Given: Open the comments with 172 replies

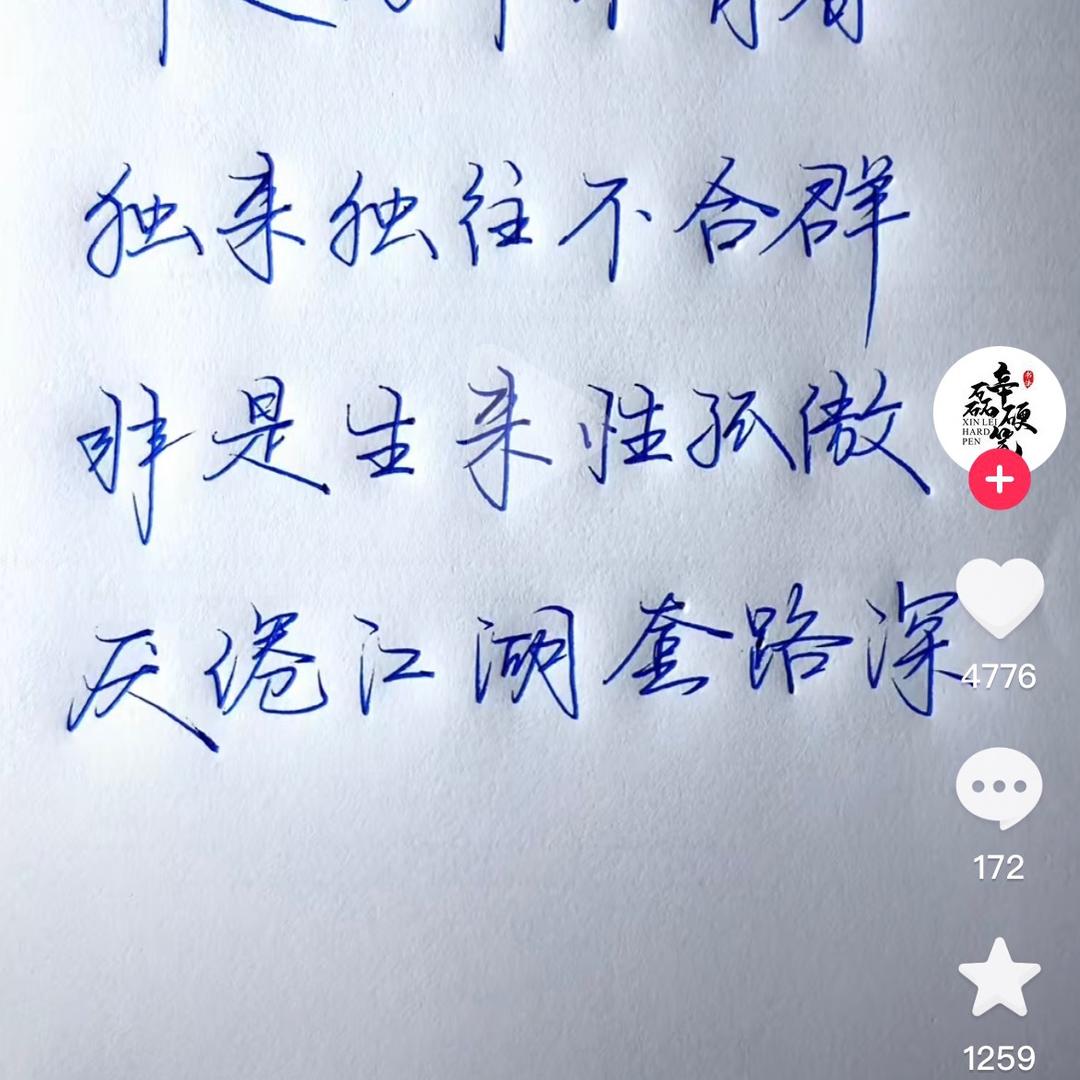Looking at the screenshot, I should coord(998,788).
